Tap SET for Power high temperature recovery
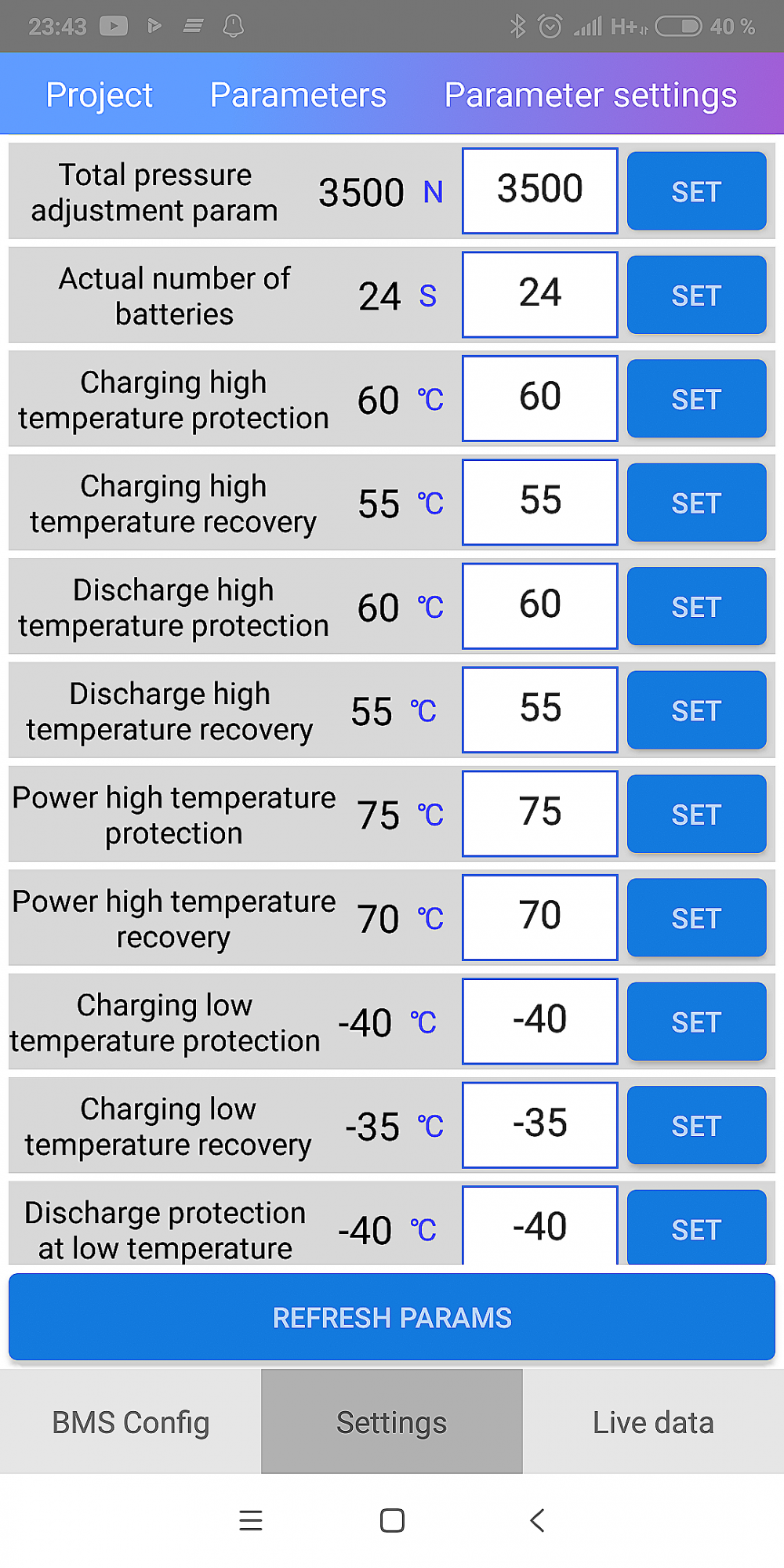 696,917
